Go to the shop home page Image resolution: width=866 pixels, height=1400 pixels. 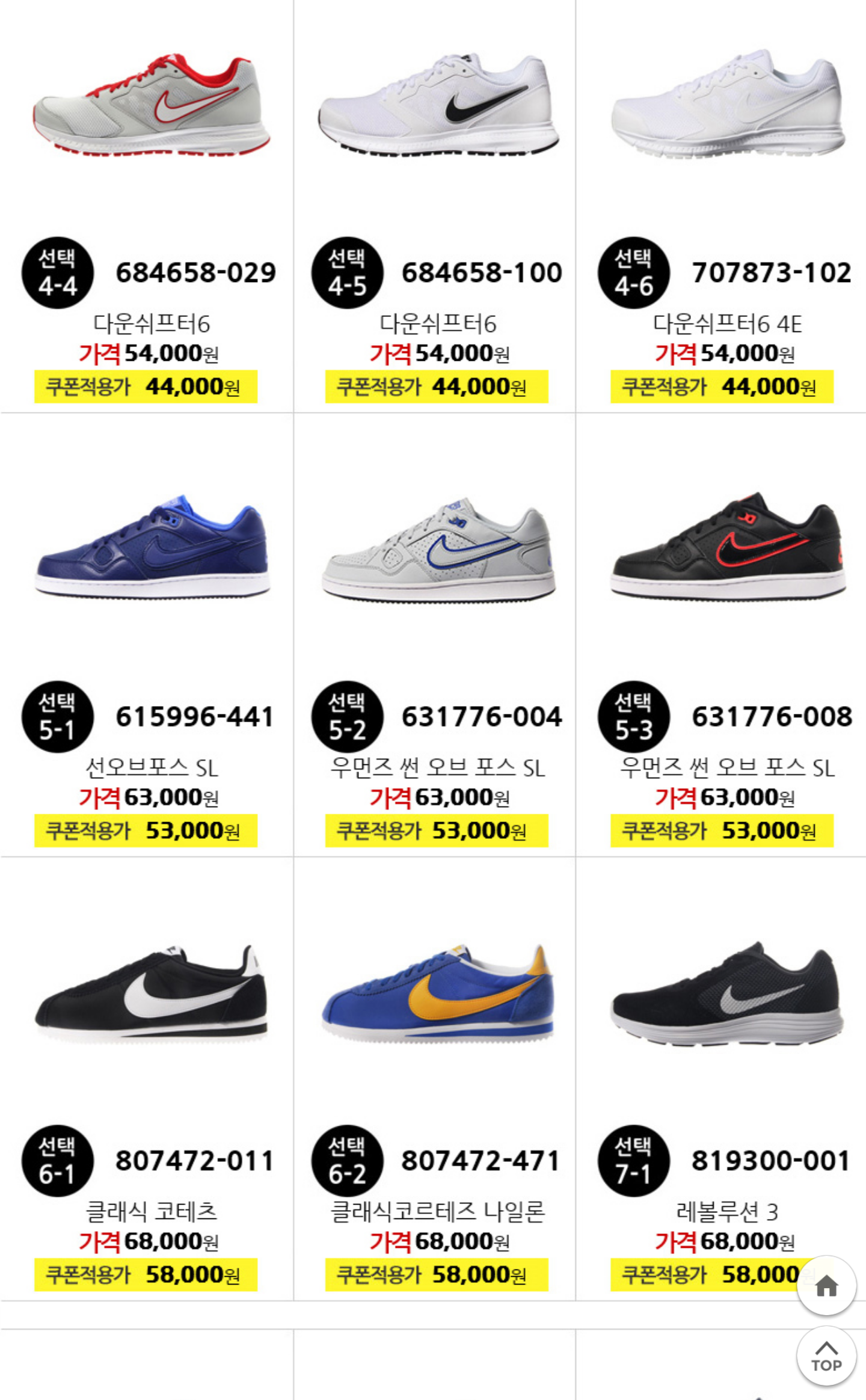pyautogui.click(x=826, y=1286)
